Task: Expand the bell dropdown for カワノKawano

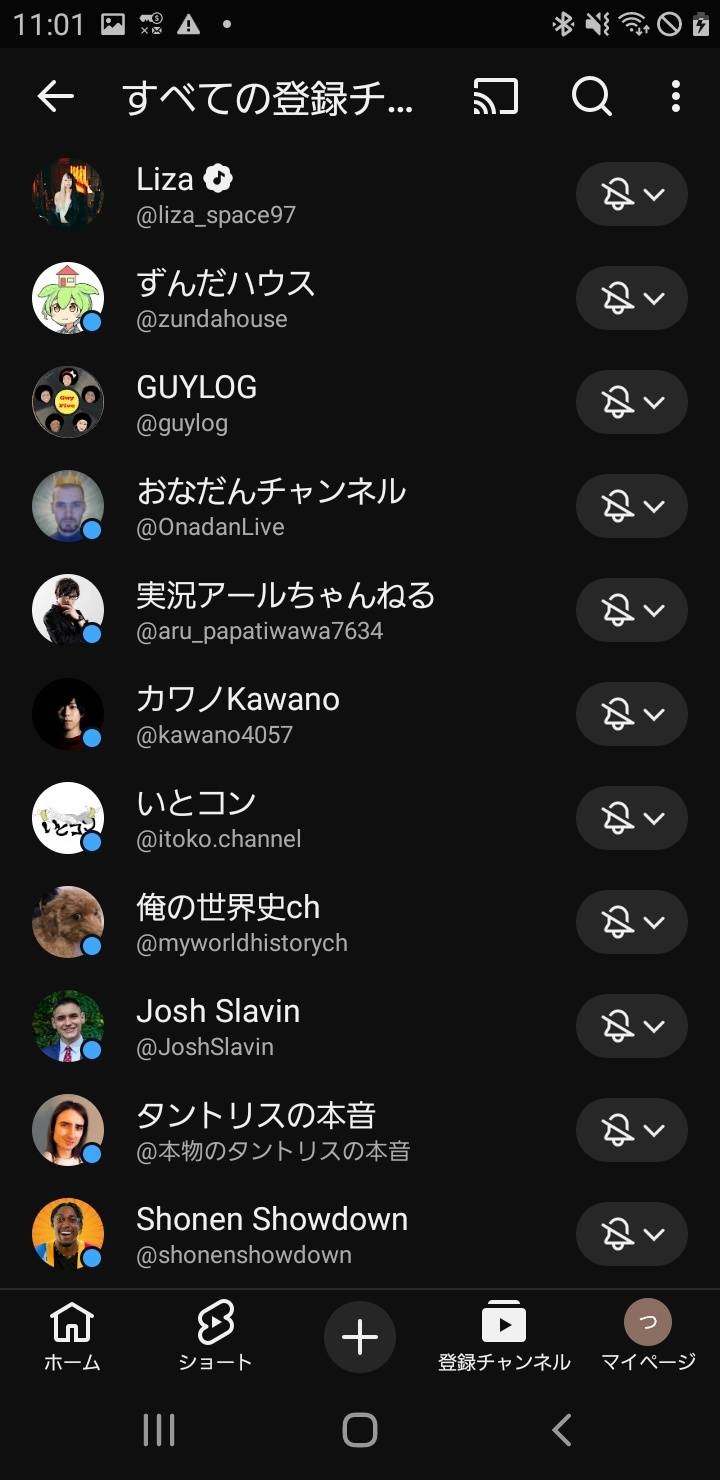Action: click(x=631, y=714)
